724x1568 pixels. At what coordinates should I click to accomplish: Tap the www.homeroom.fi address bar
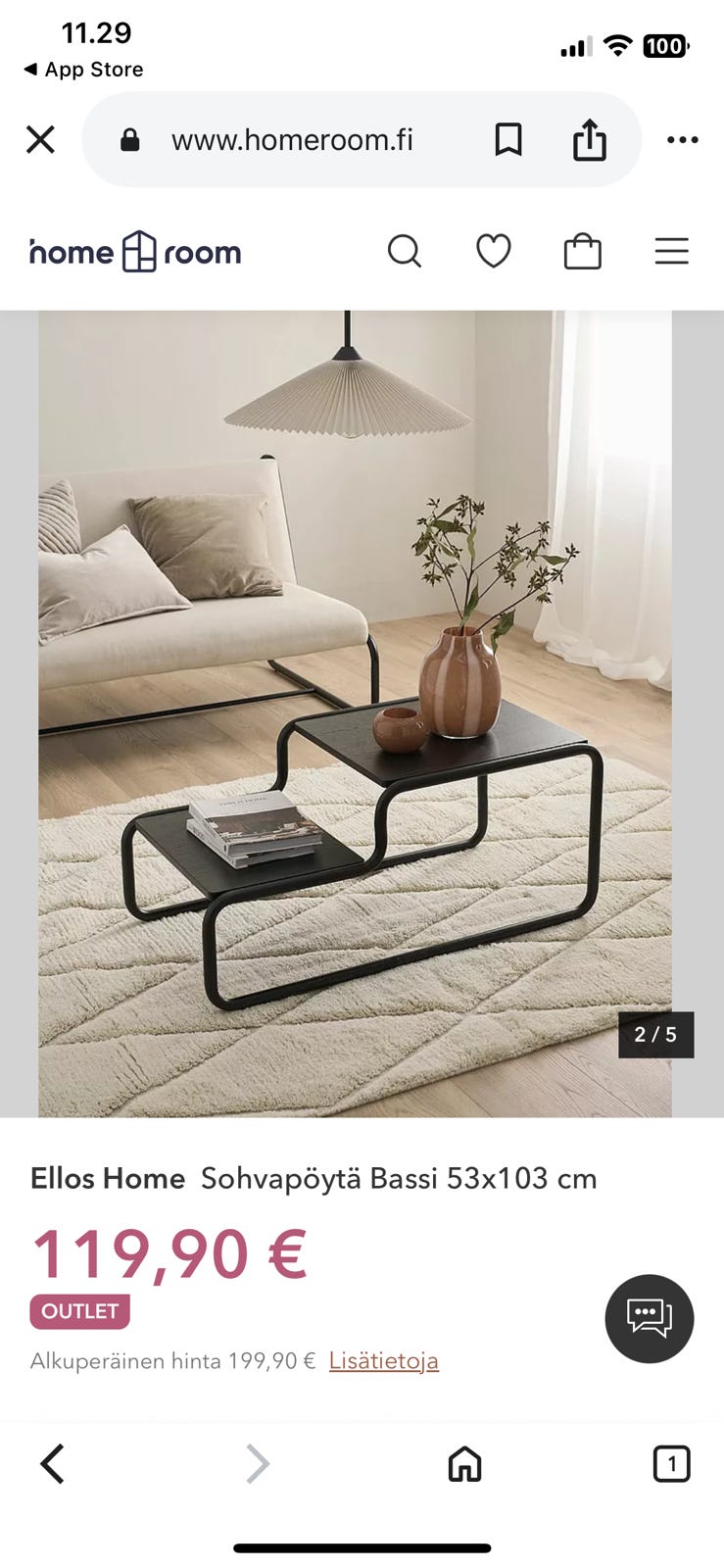tap(292, 140)
